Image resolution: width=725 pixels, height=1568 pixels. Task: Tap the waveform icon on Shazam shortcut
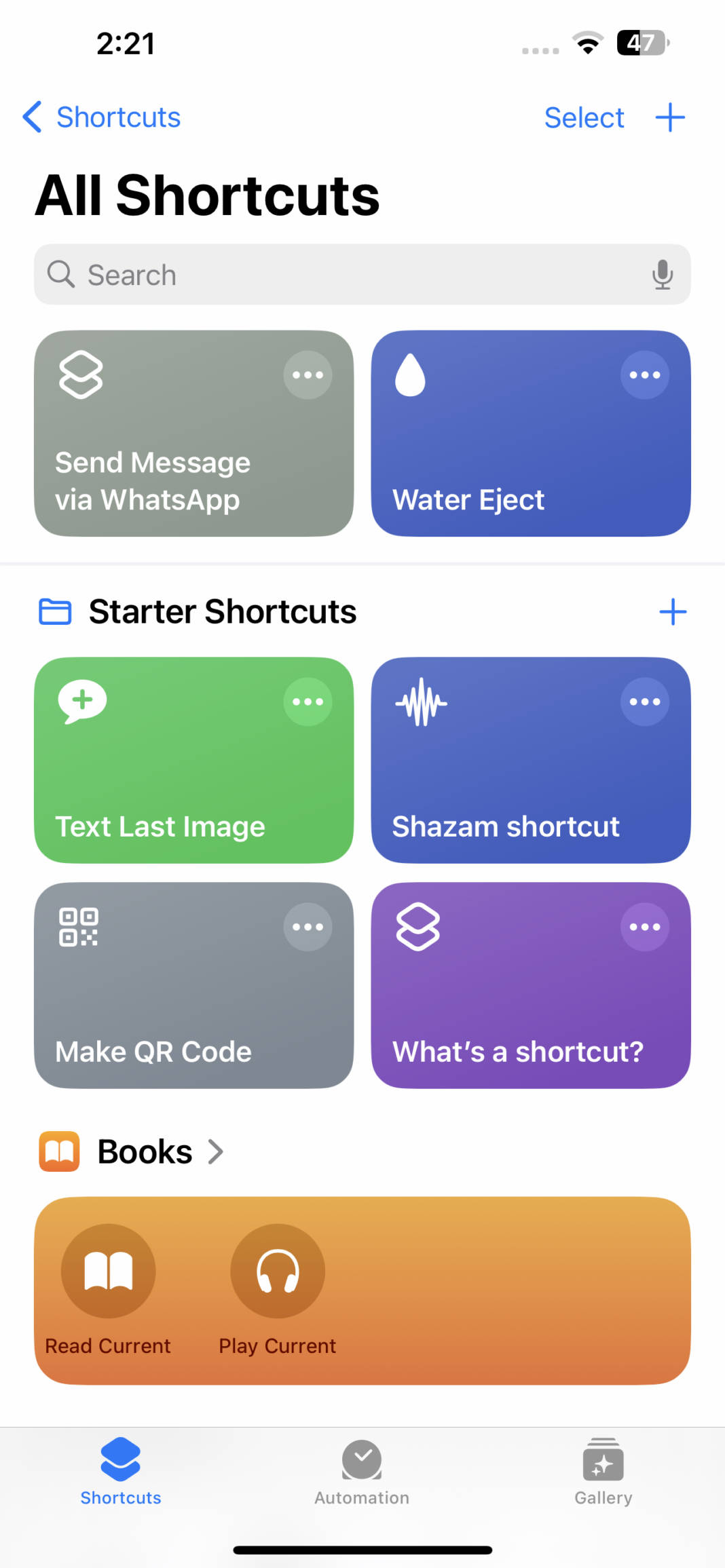pyautogui.click(x=420, y=702)
